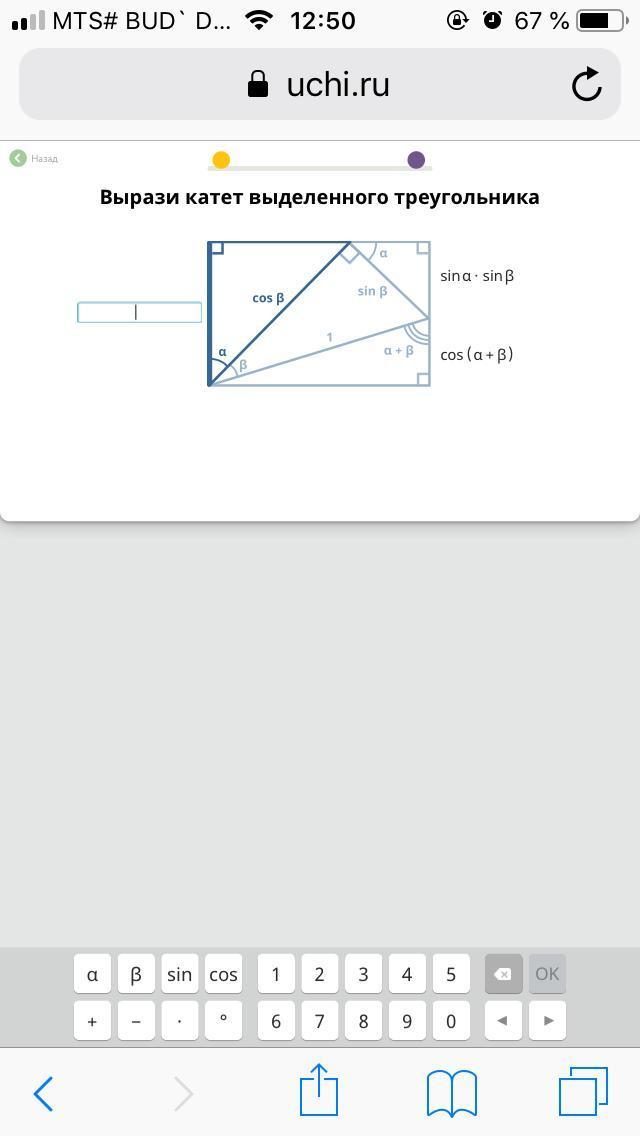Go back with the Назад button

click(34, 158)
